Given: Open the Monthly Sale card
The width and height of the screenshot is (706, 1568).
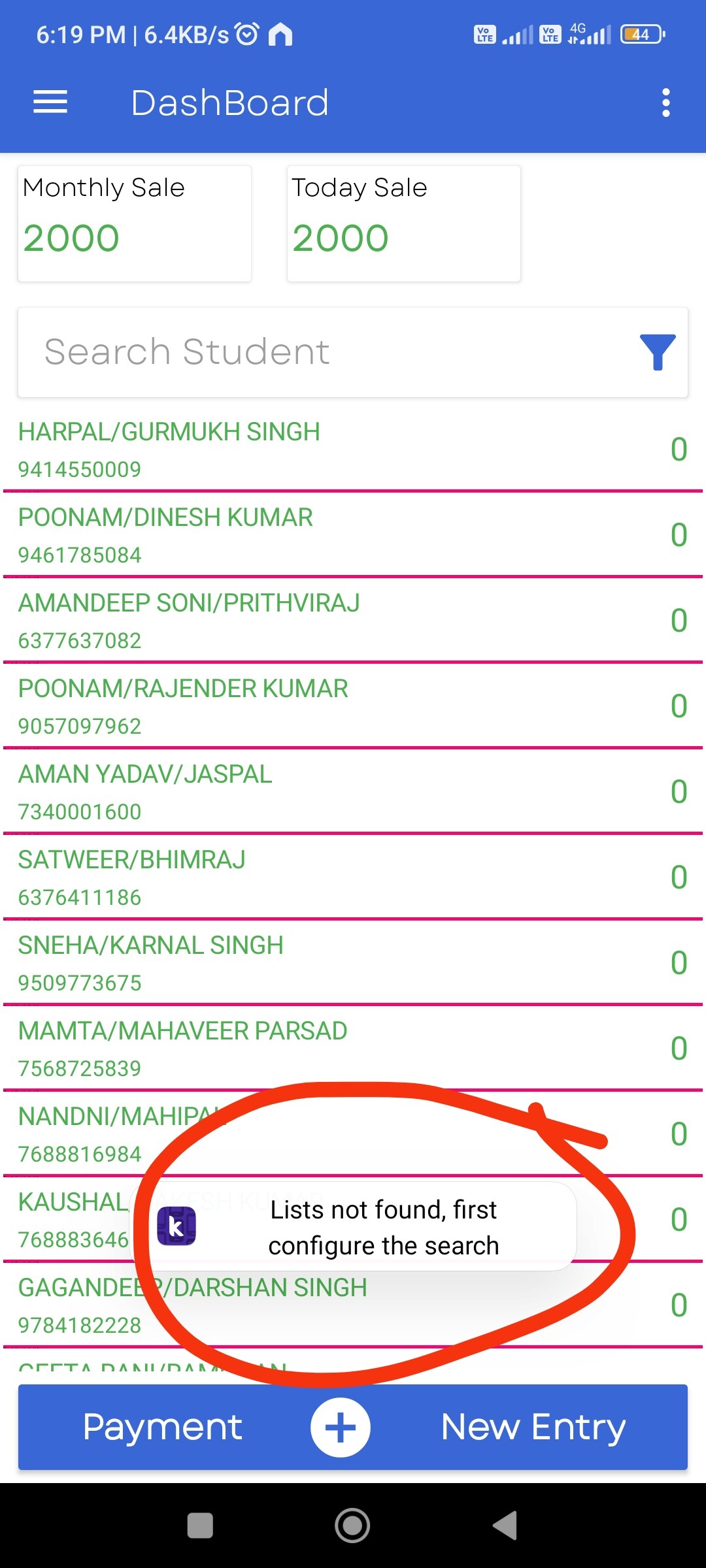Looking at the screenshot, I should 135,223.
